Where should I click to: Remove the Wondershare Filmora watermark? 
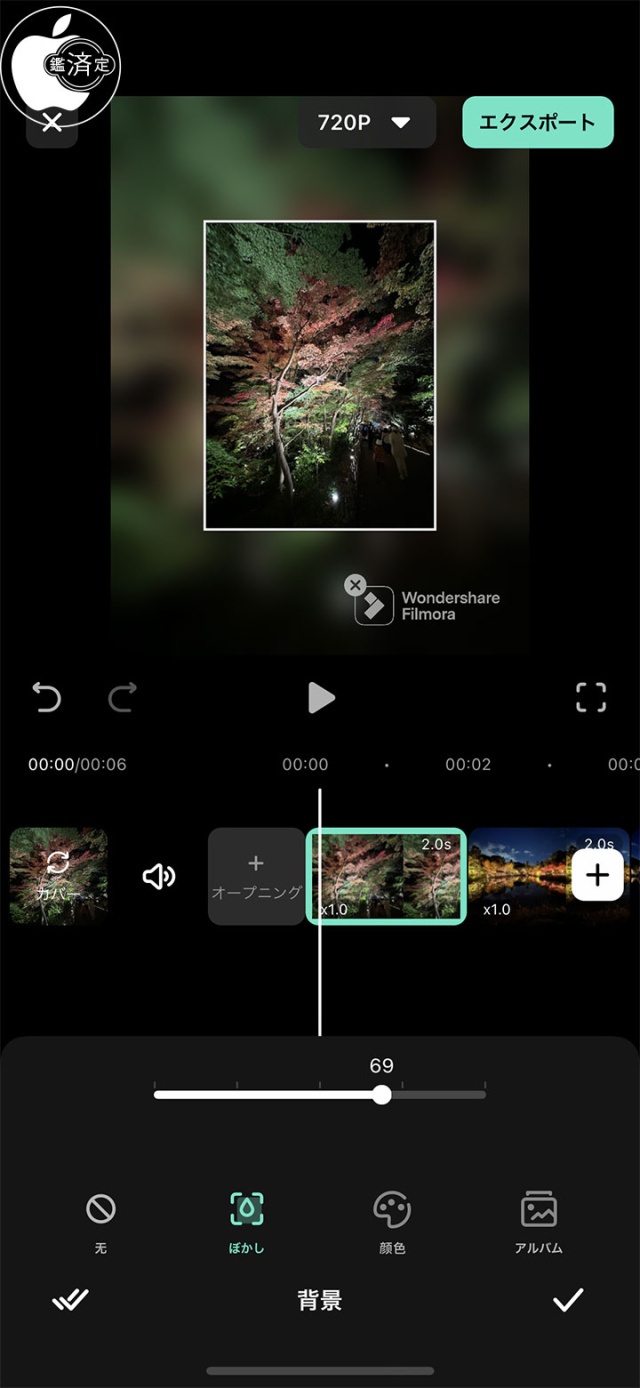(354, 586)
